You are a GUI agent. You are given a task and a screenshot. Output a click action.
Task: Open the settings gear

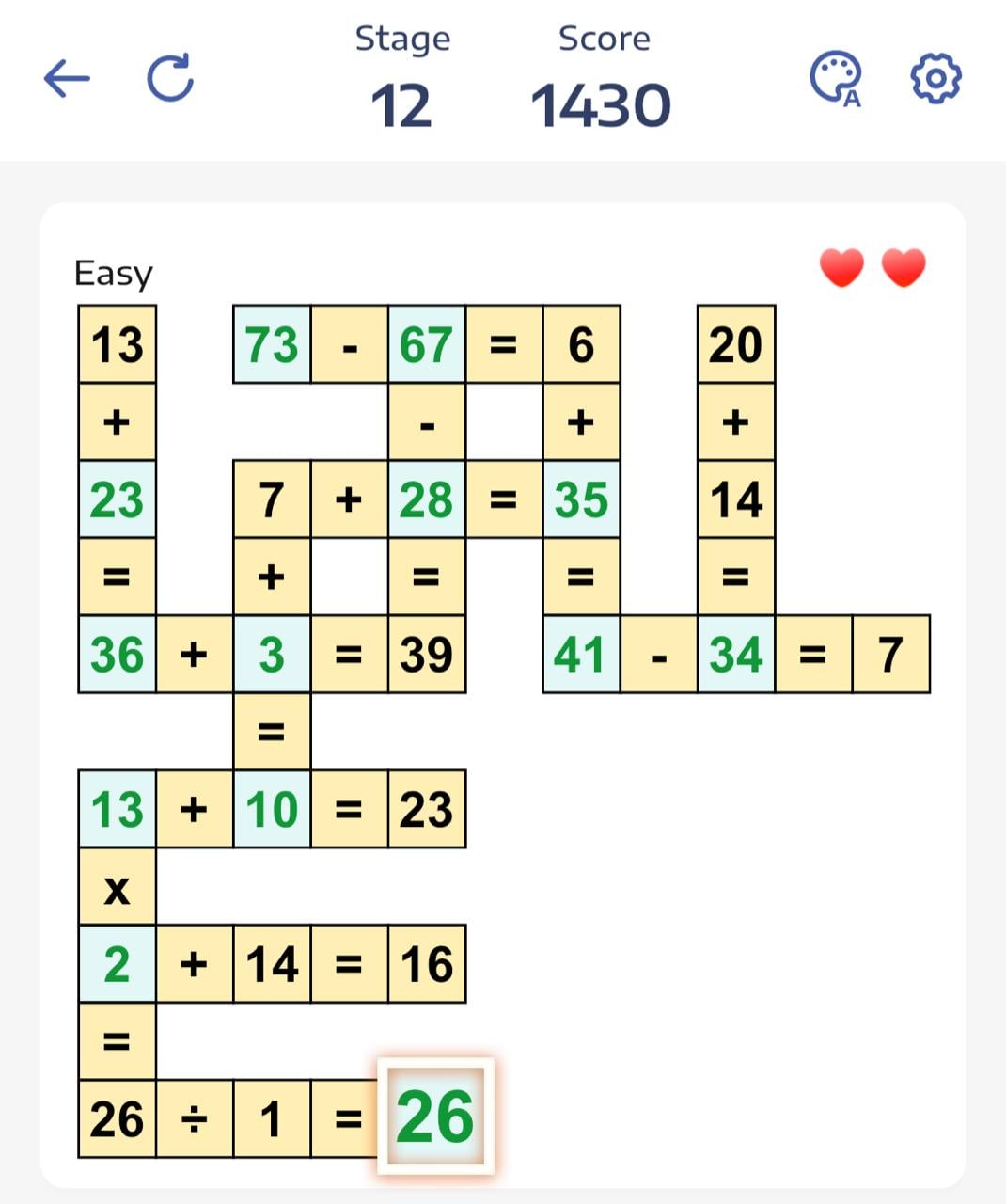[935, 78]
